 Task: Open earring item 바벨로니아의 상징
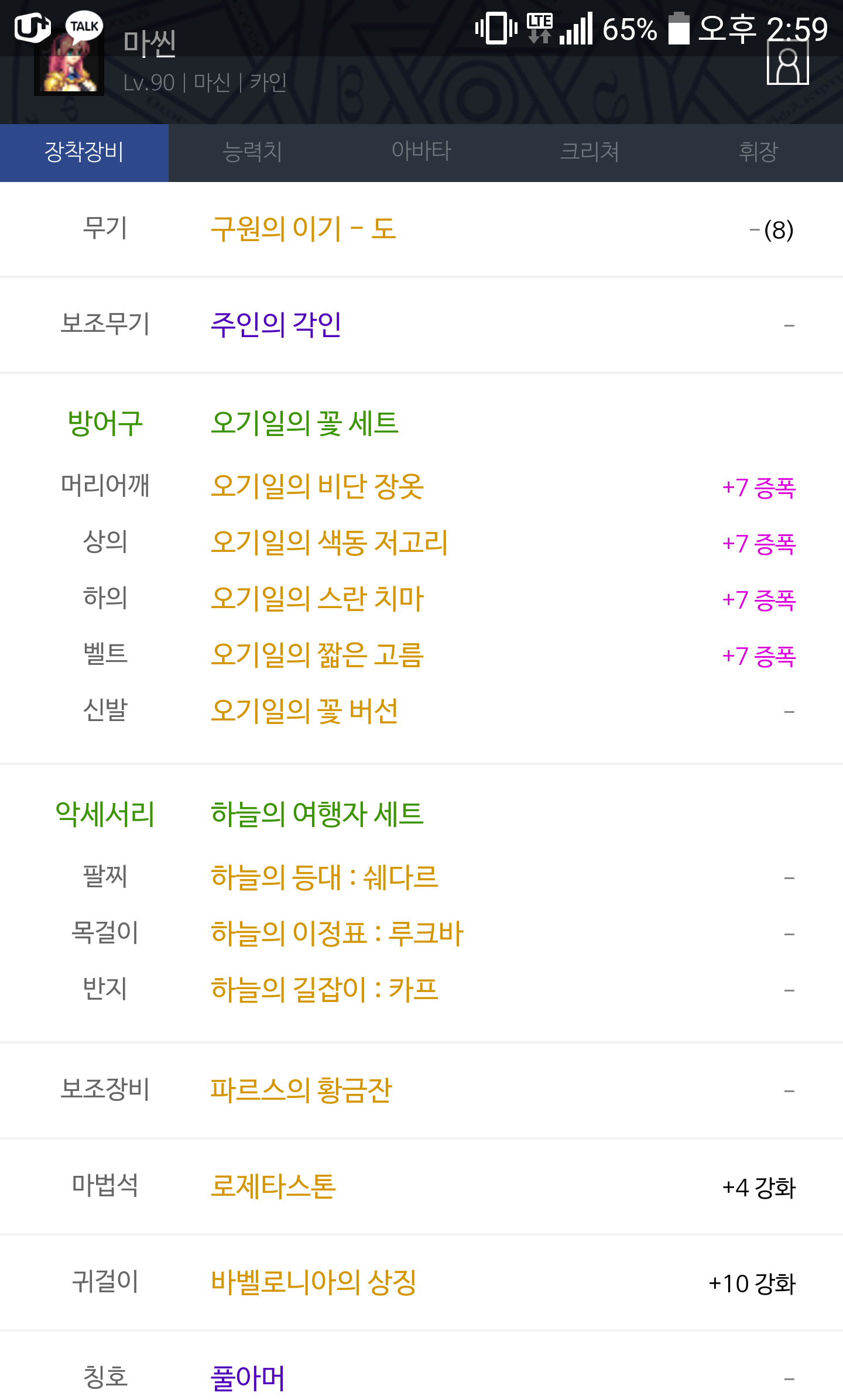pos(313,1282)
